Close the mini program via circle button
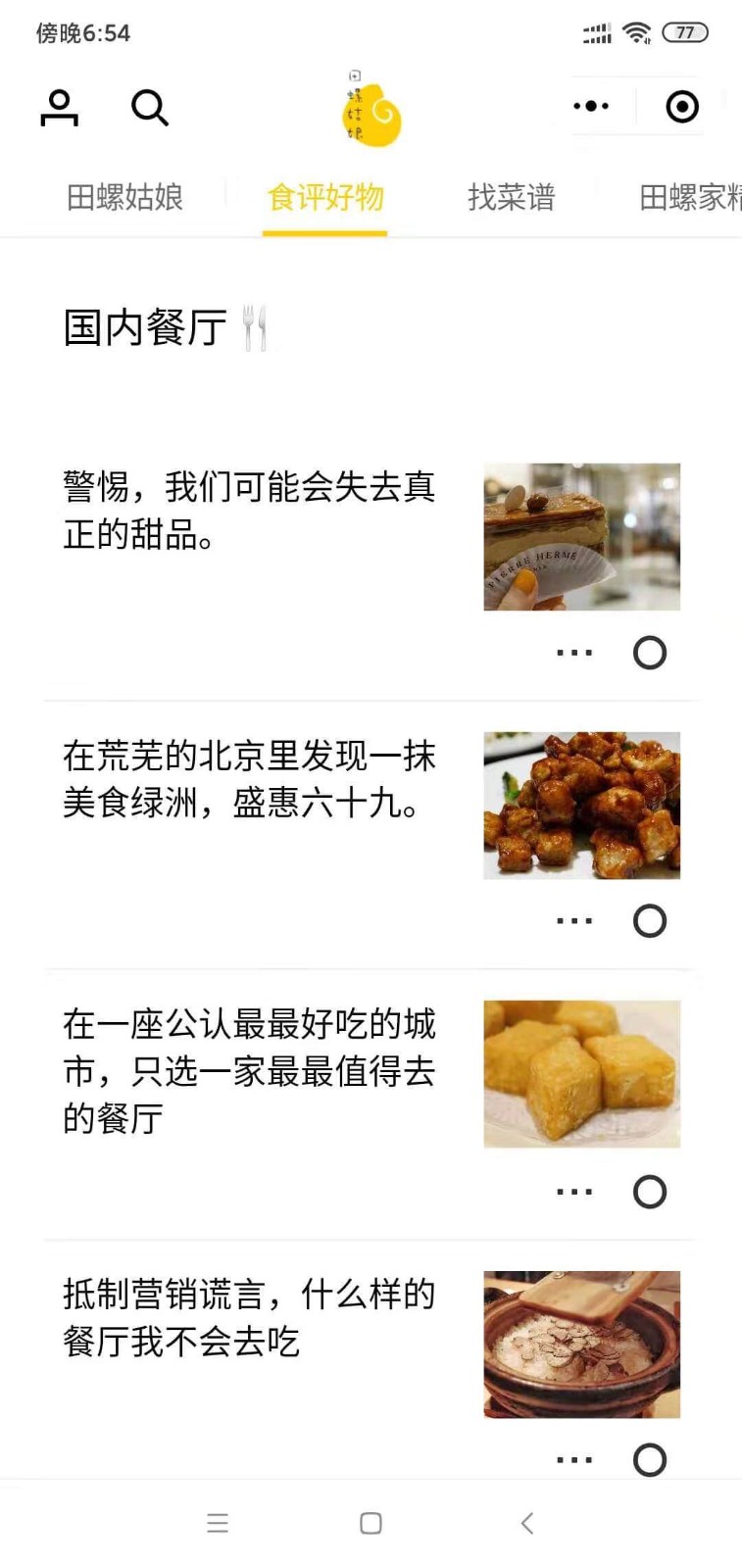This screenshot has width=742, height=1568. (682, 106)
